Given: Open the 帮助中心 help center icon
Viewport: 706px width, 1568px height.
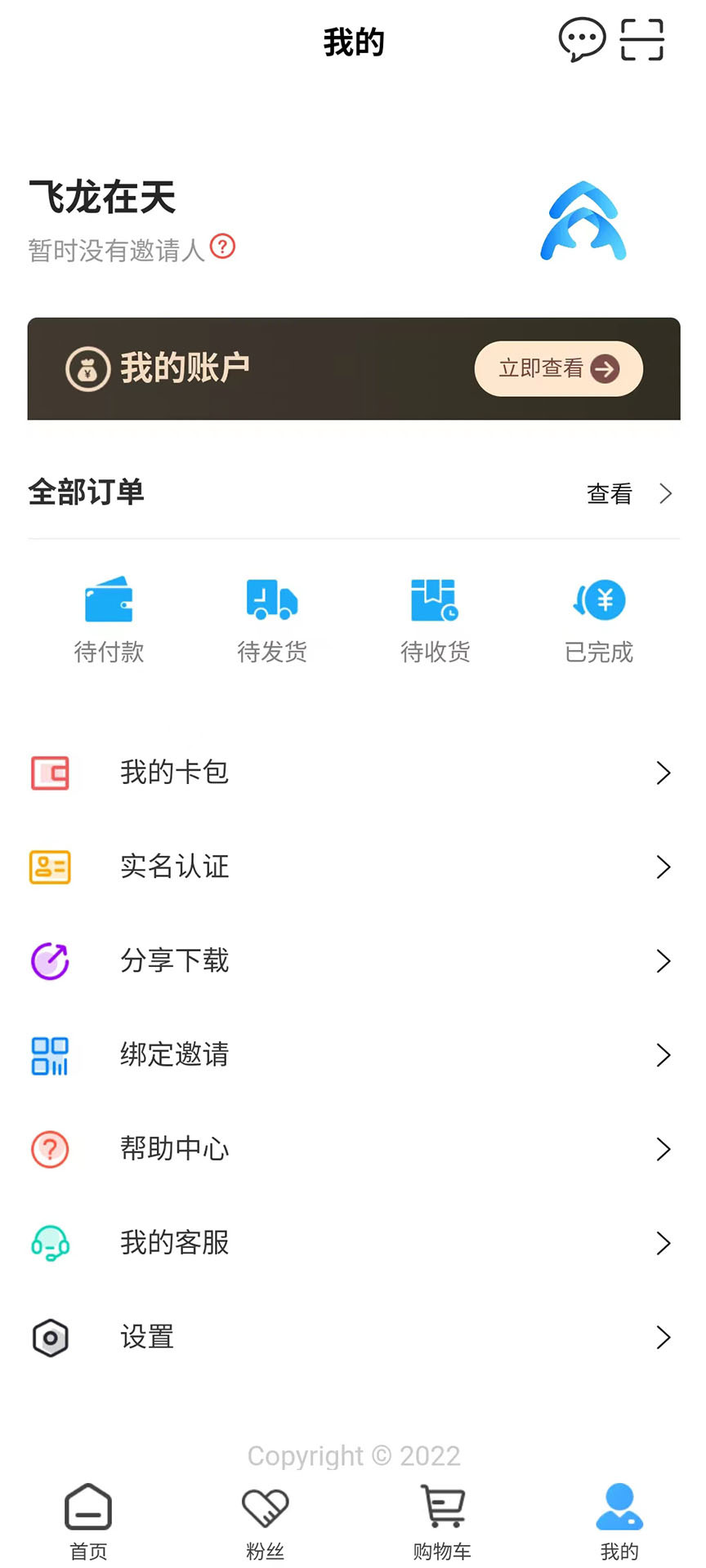Looking at the screenshot, I should coord(49,1149).
